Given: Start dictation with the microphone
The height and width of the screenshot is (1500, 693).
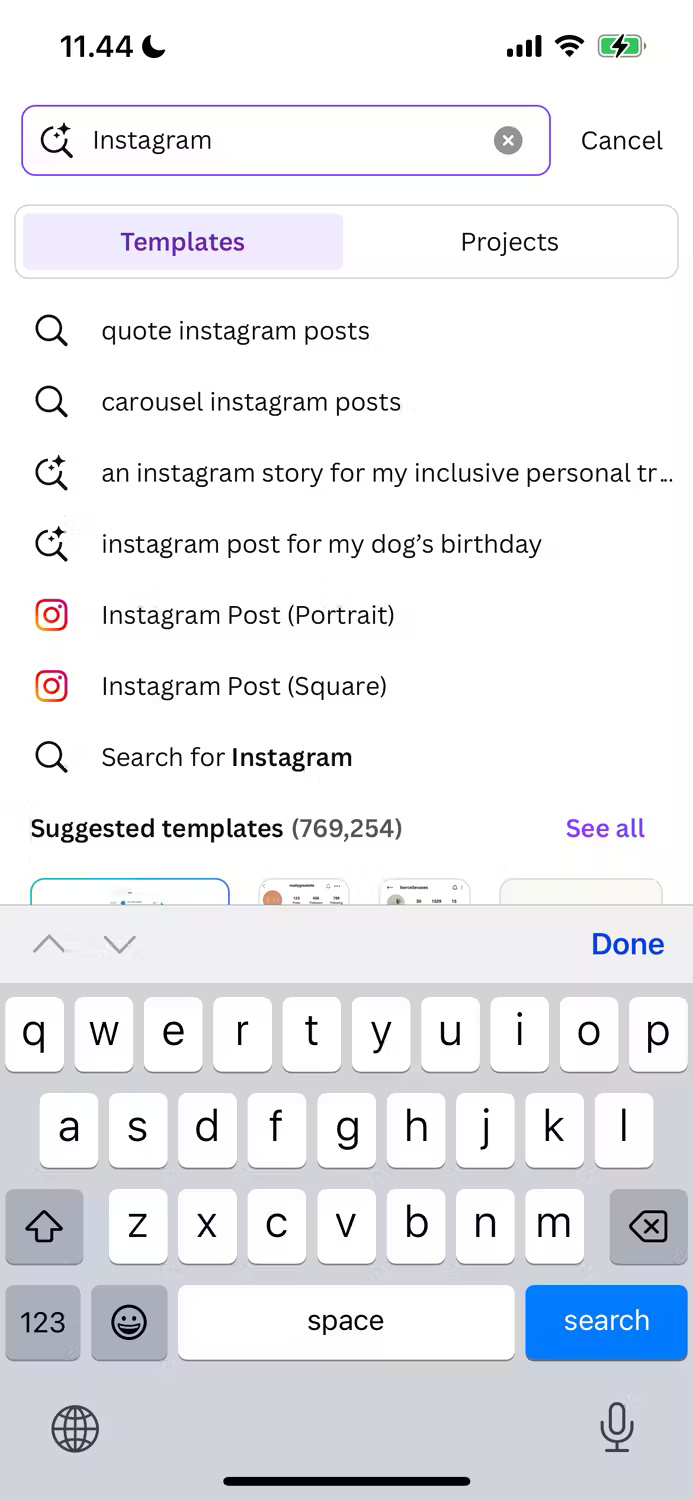Looking at the screenshot, I should 616,1427.
